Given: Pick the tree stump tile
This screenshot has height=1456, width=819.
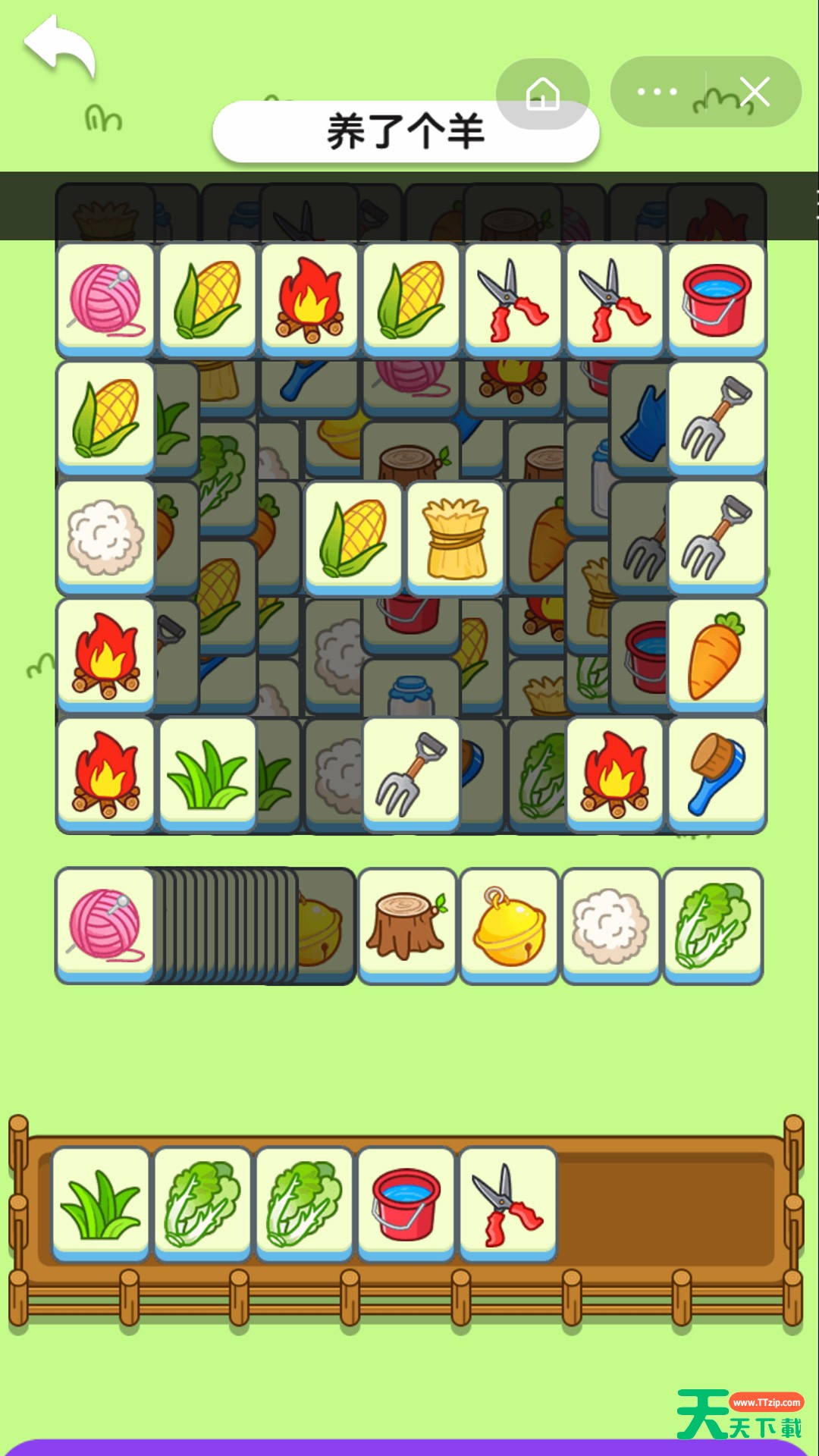Looking at the screenshot, I should click(406, 925).
